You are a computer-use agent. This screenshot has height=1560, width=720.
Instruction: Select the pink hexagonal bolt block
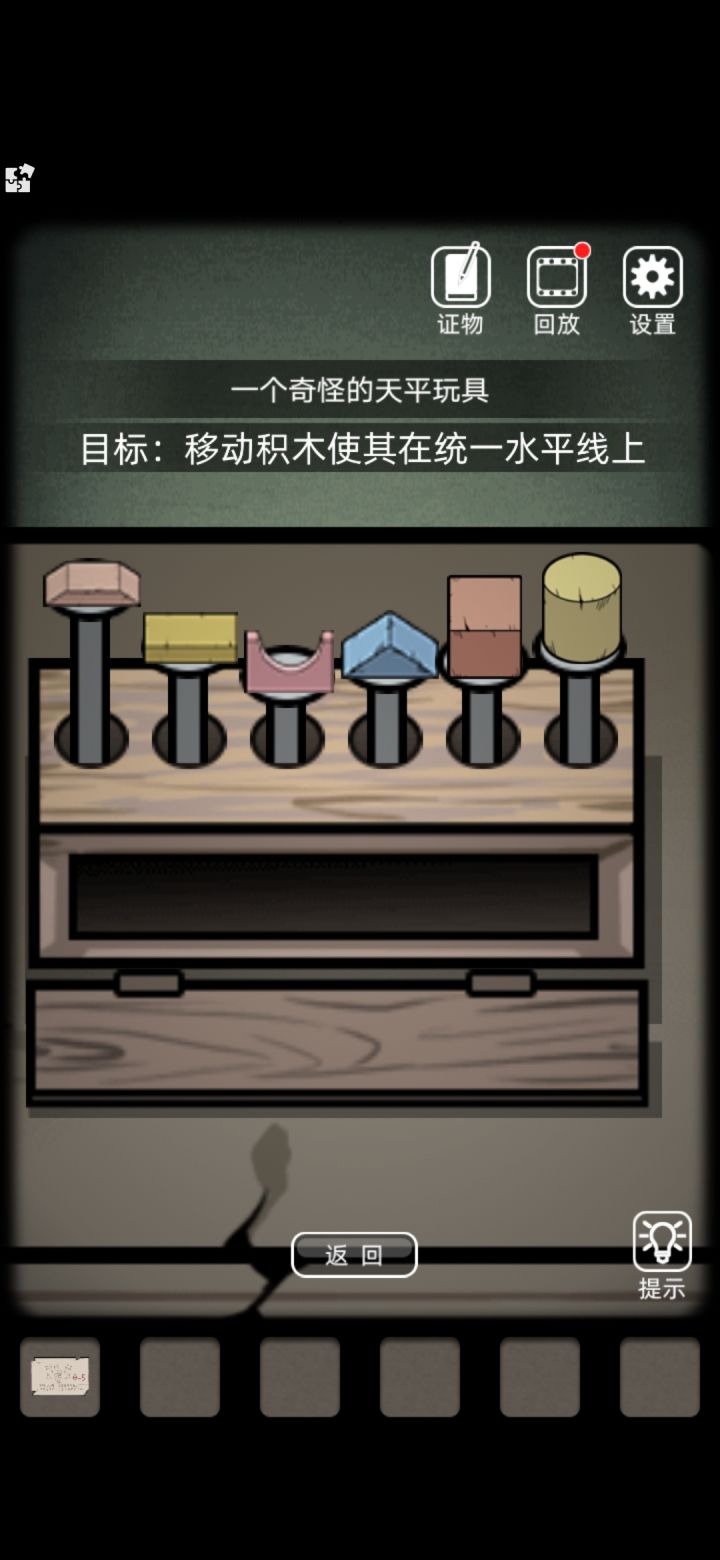[92, 585]
